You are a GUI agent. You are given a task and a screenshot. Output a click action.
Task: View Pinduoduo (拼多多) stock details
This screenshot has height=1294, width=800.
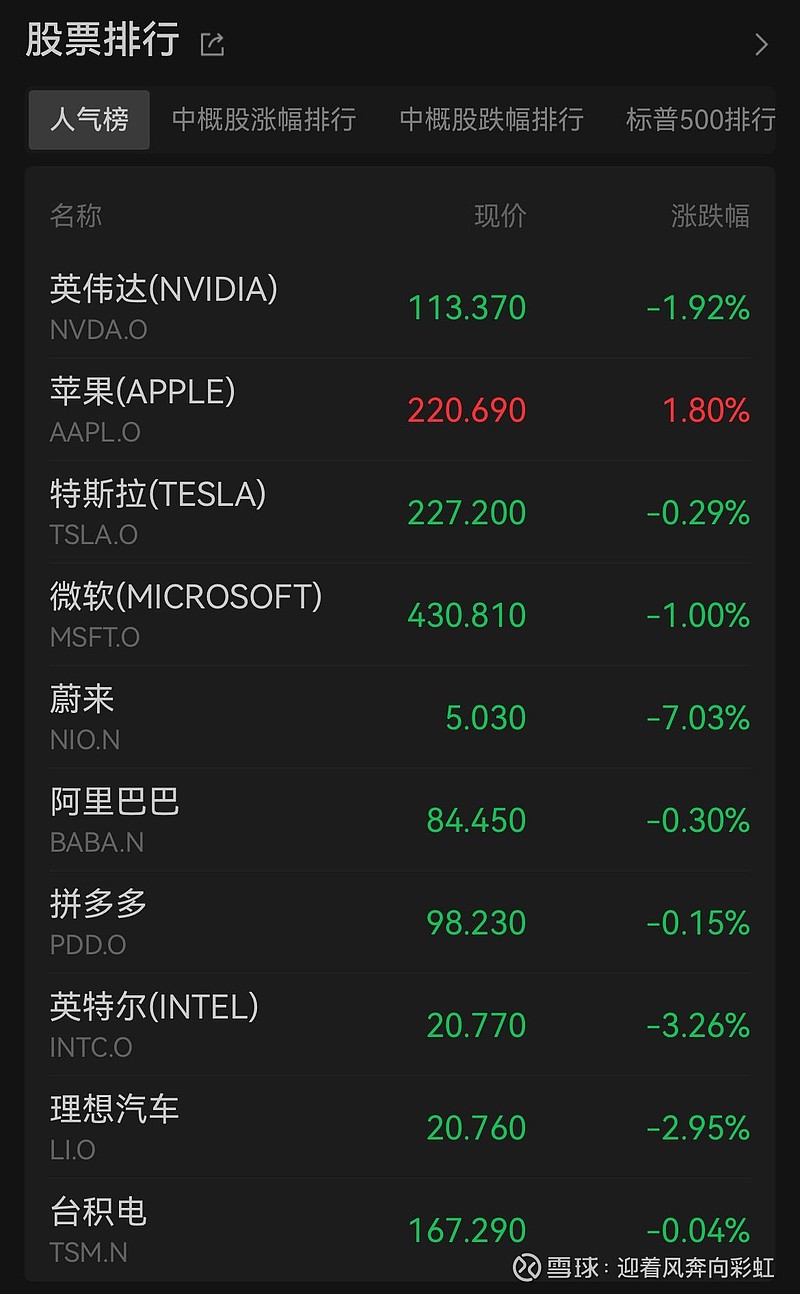400,922
